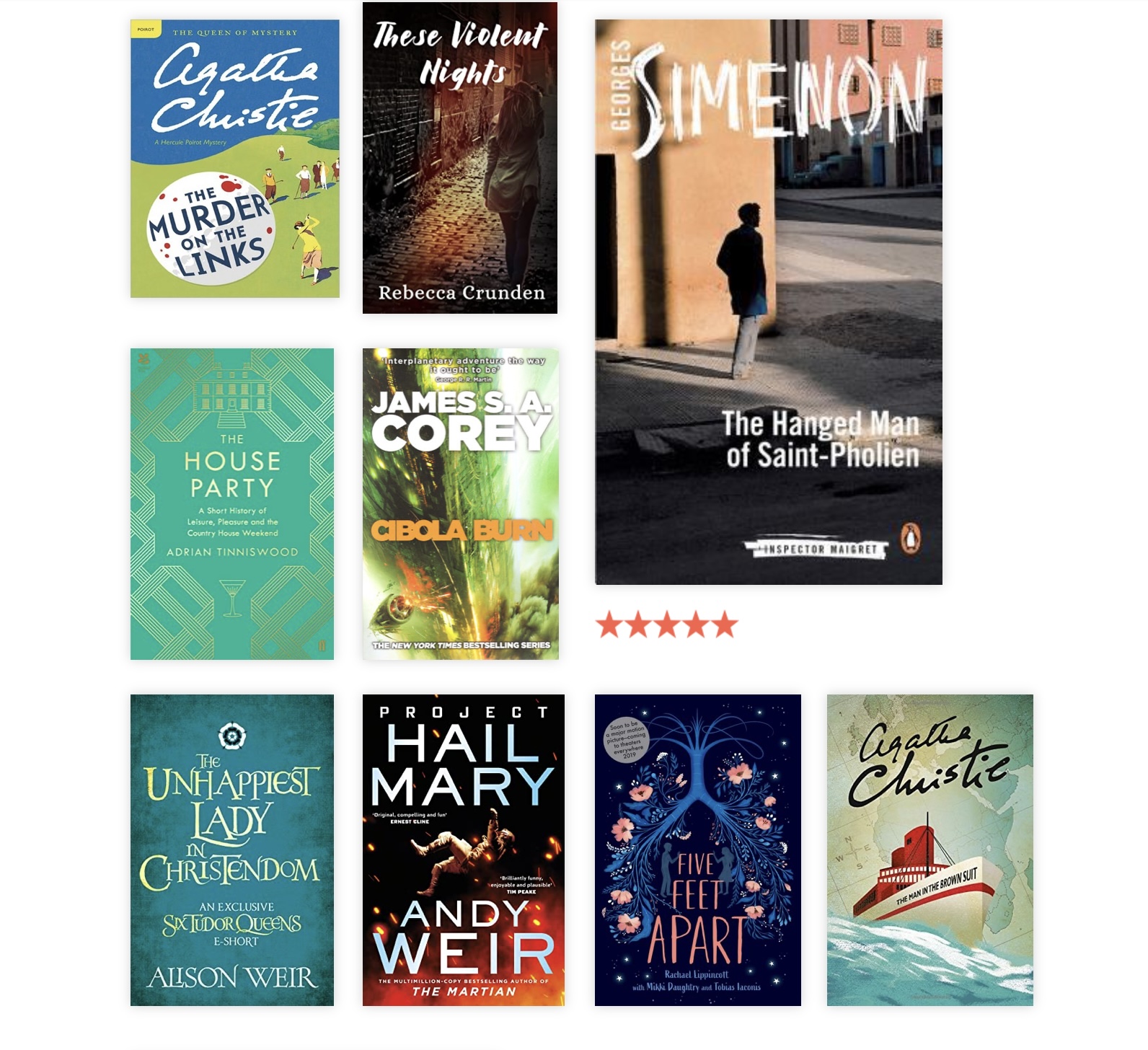Open The Murder on the Links cover

point(234,159)
